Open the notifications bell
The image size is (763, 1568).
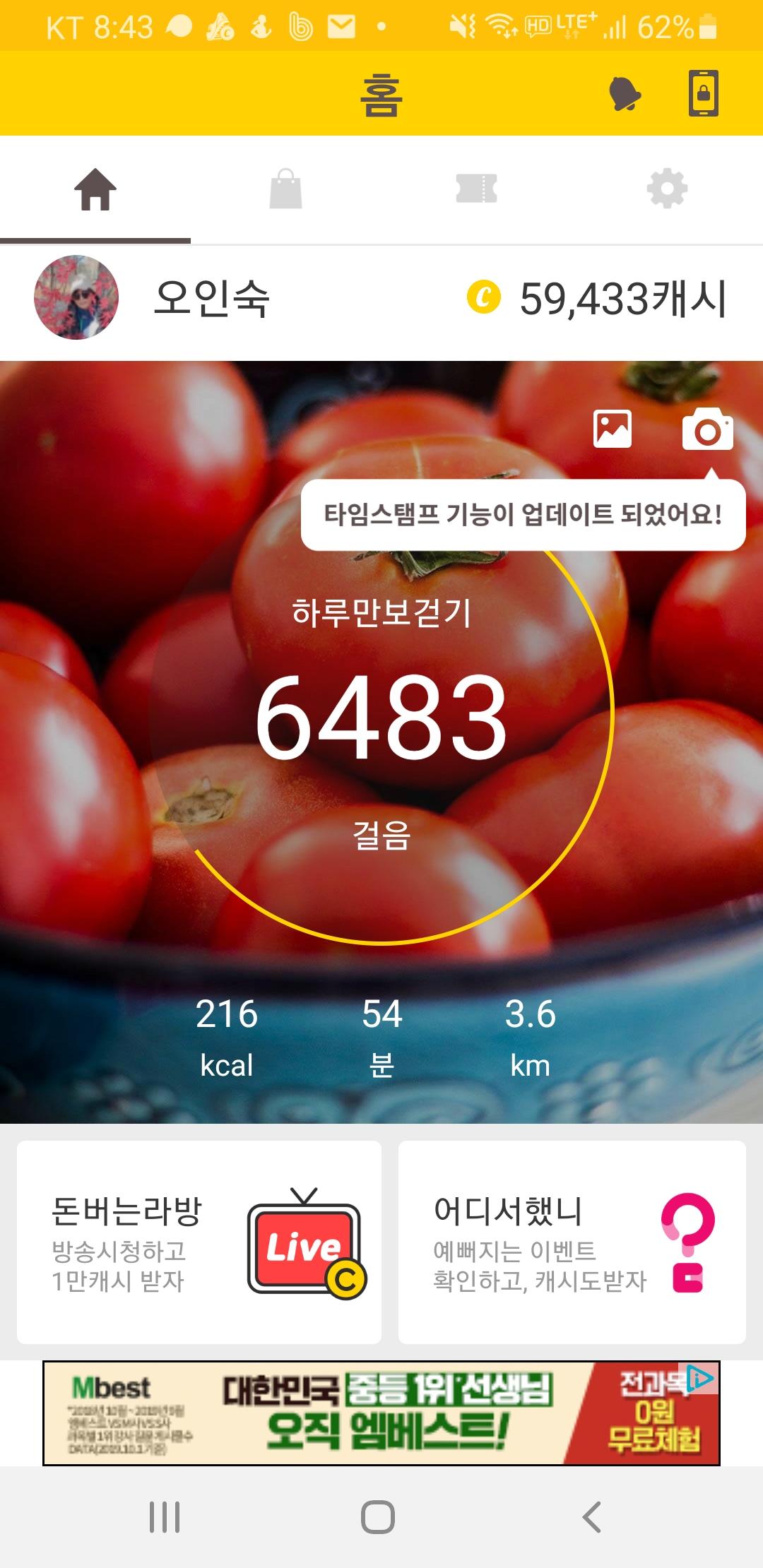click(x=625, y=94)
